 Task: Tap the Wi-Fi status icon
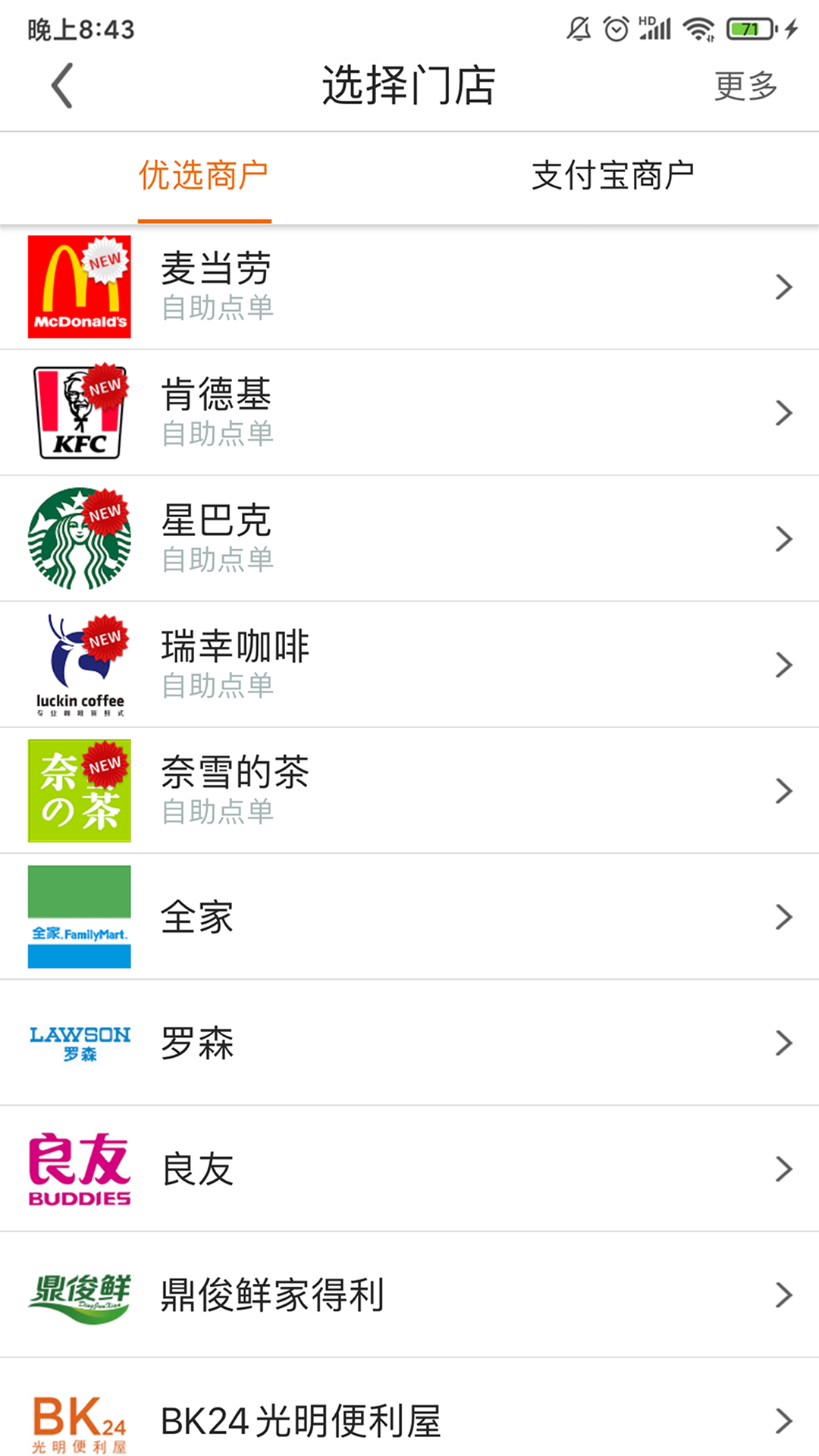(x=696, y=27)
